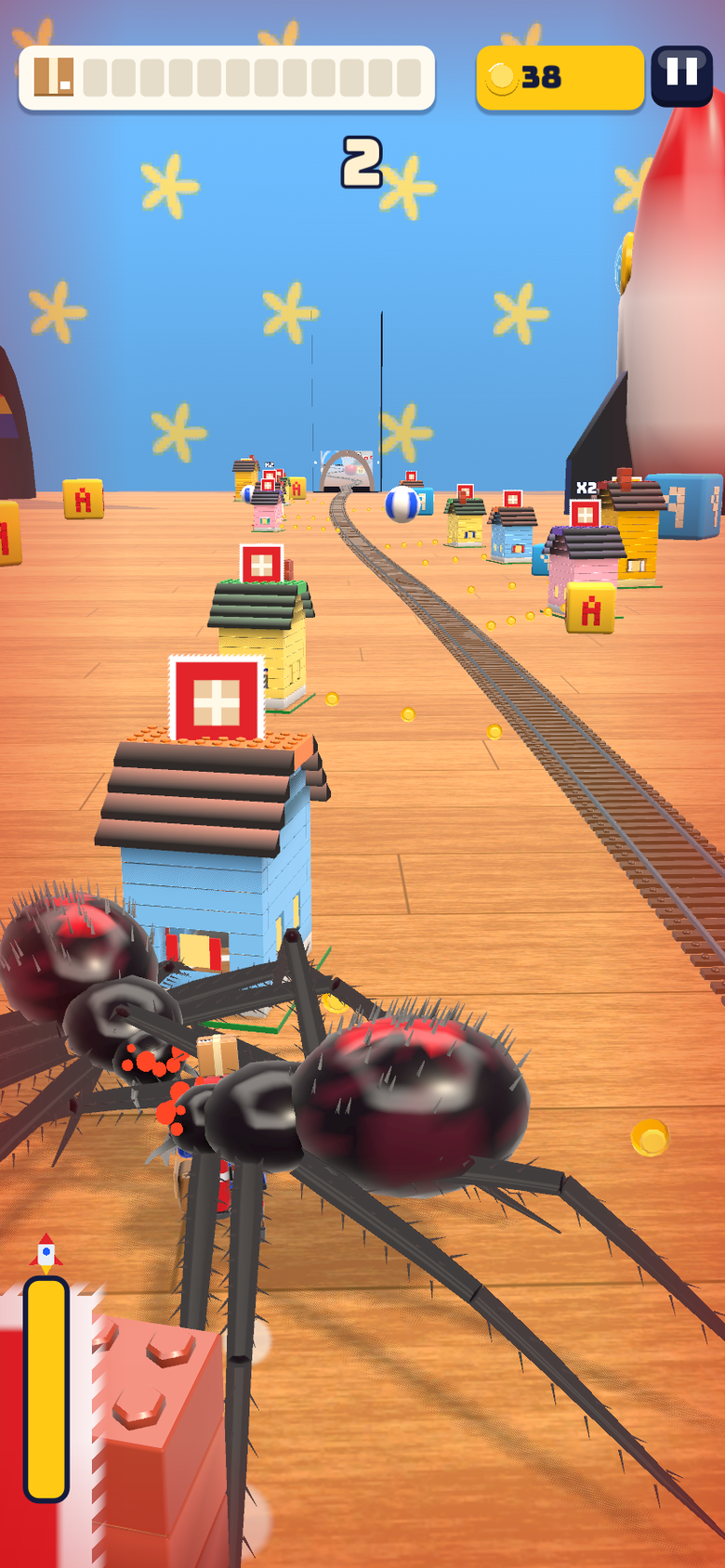The height and width of the screenshot is (1568, 725).
Task: Tap the coin counter showing 38
Action: [560, 78]
